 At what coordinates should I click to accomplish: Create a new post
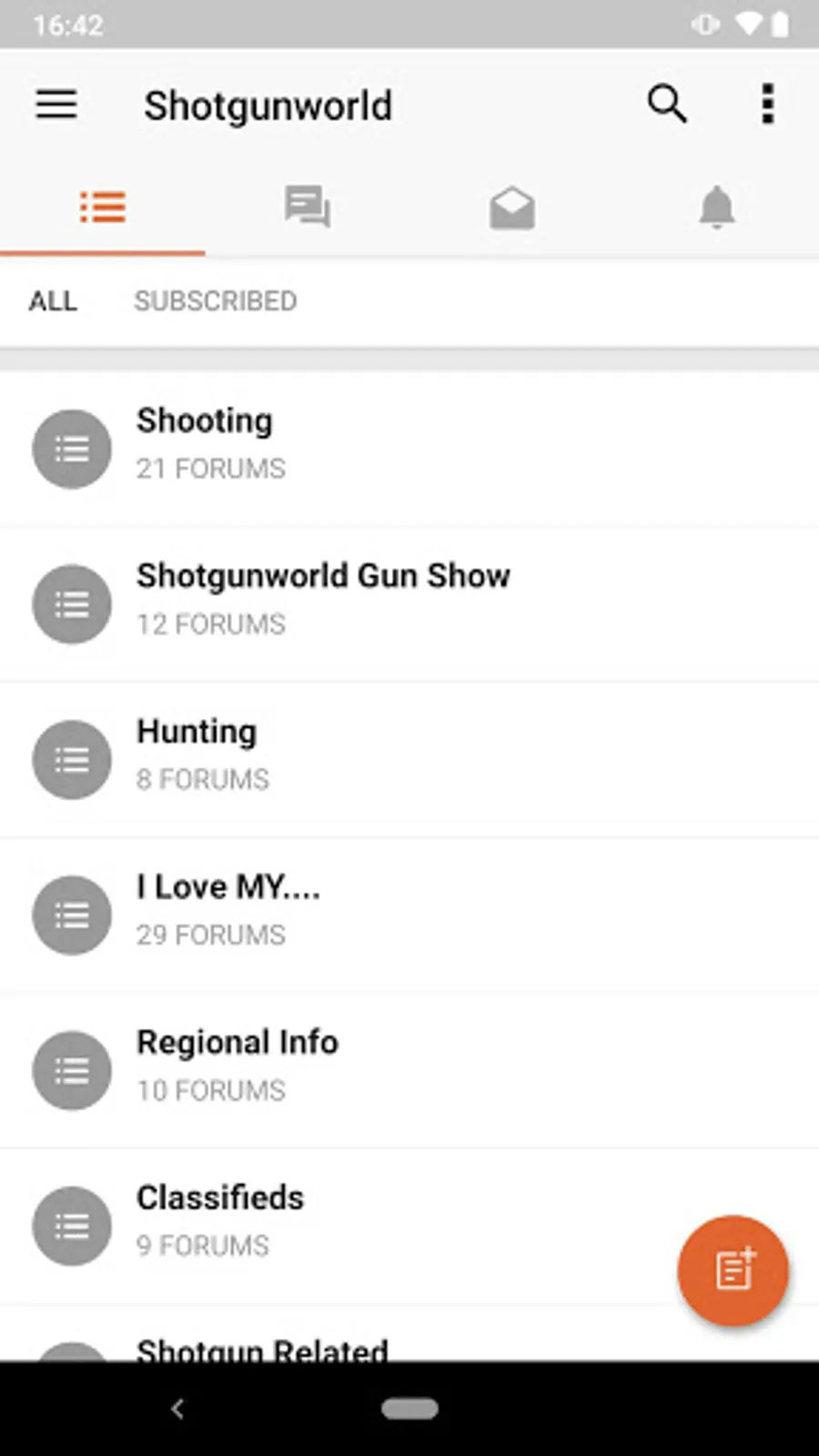(x=733, y=1270)
